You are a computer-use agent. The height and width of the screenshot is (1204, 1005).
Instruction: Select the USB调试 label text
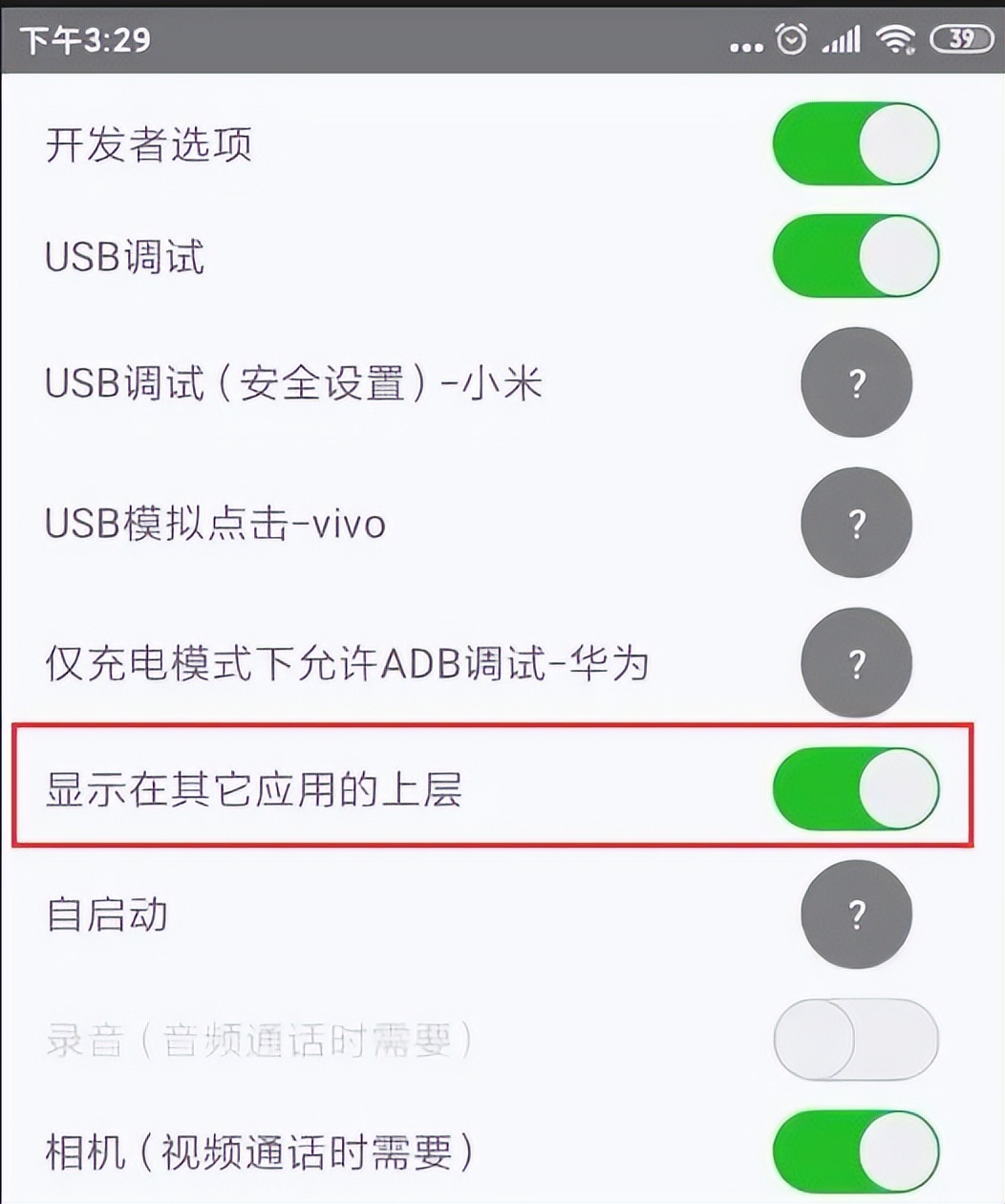coord(124,256)
